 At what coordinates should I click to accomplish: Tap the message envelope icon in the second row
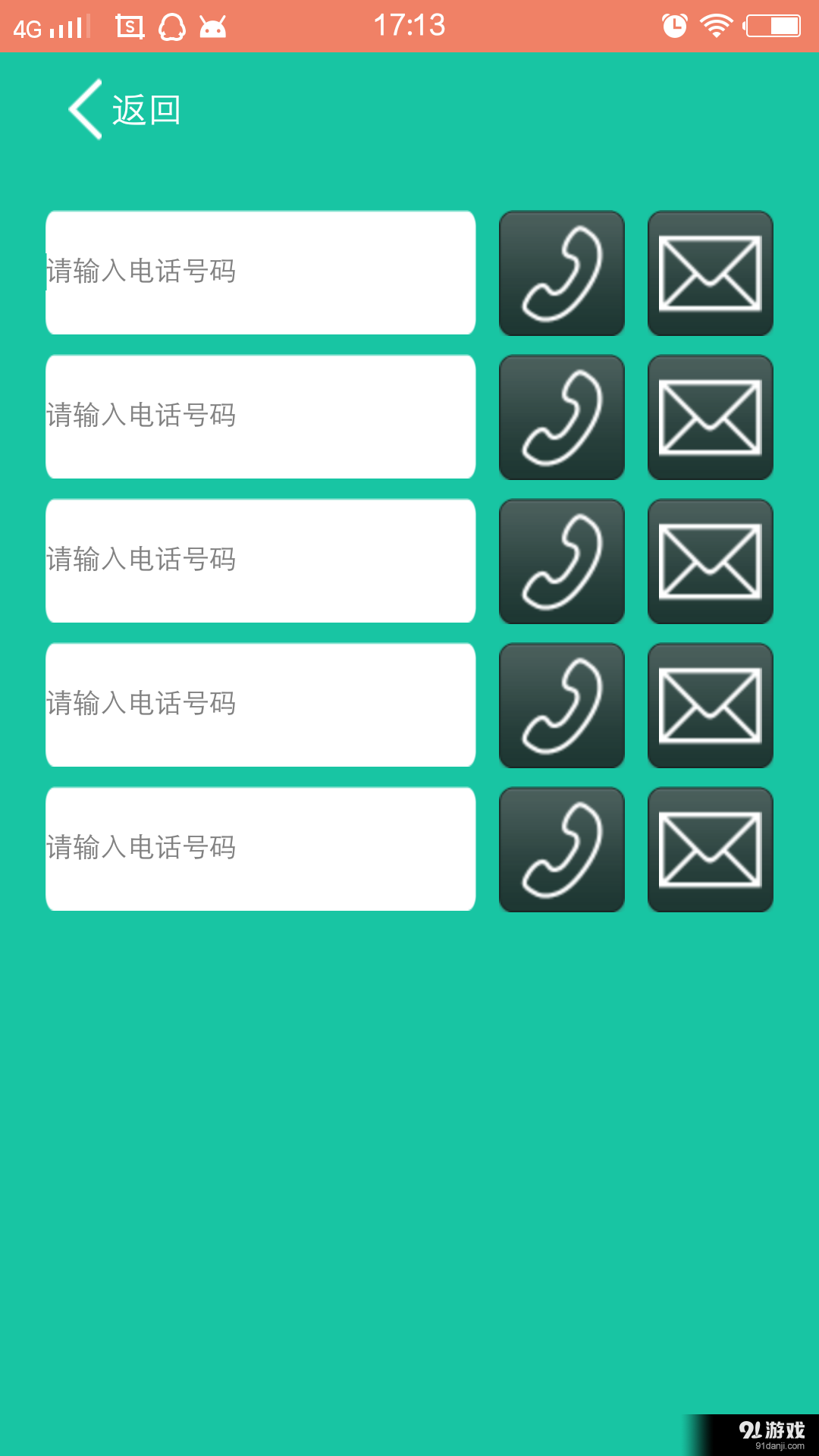point(709,417)
